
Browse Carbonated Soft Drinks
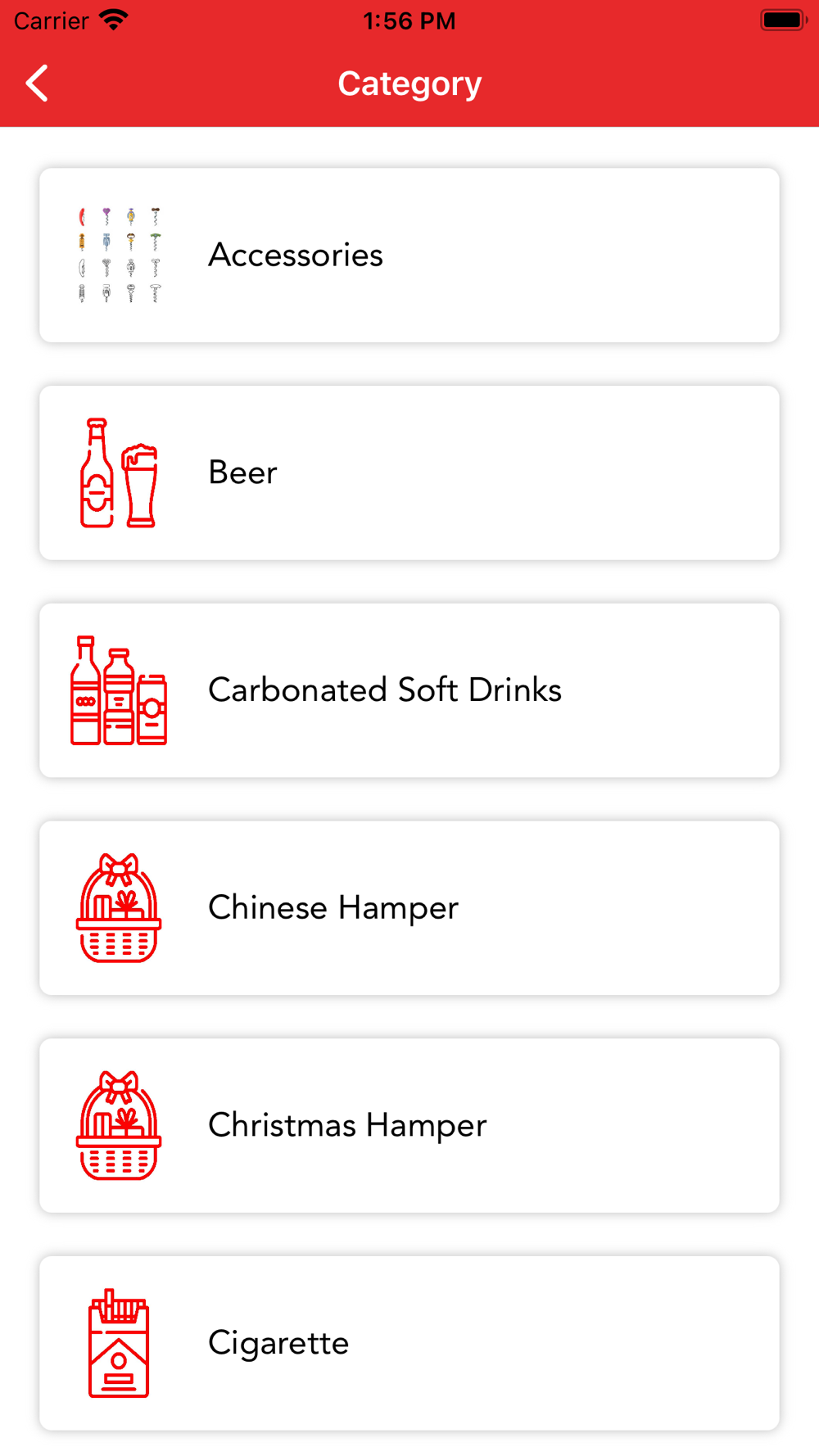tap(409, 690)
